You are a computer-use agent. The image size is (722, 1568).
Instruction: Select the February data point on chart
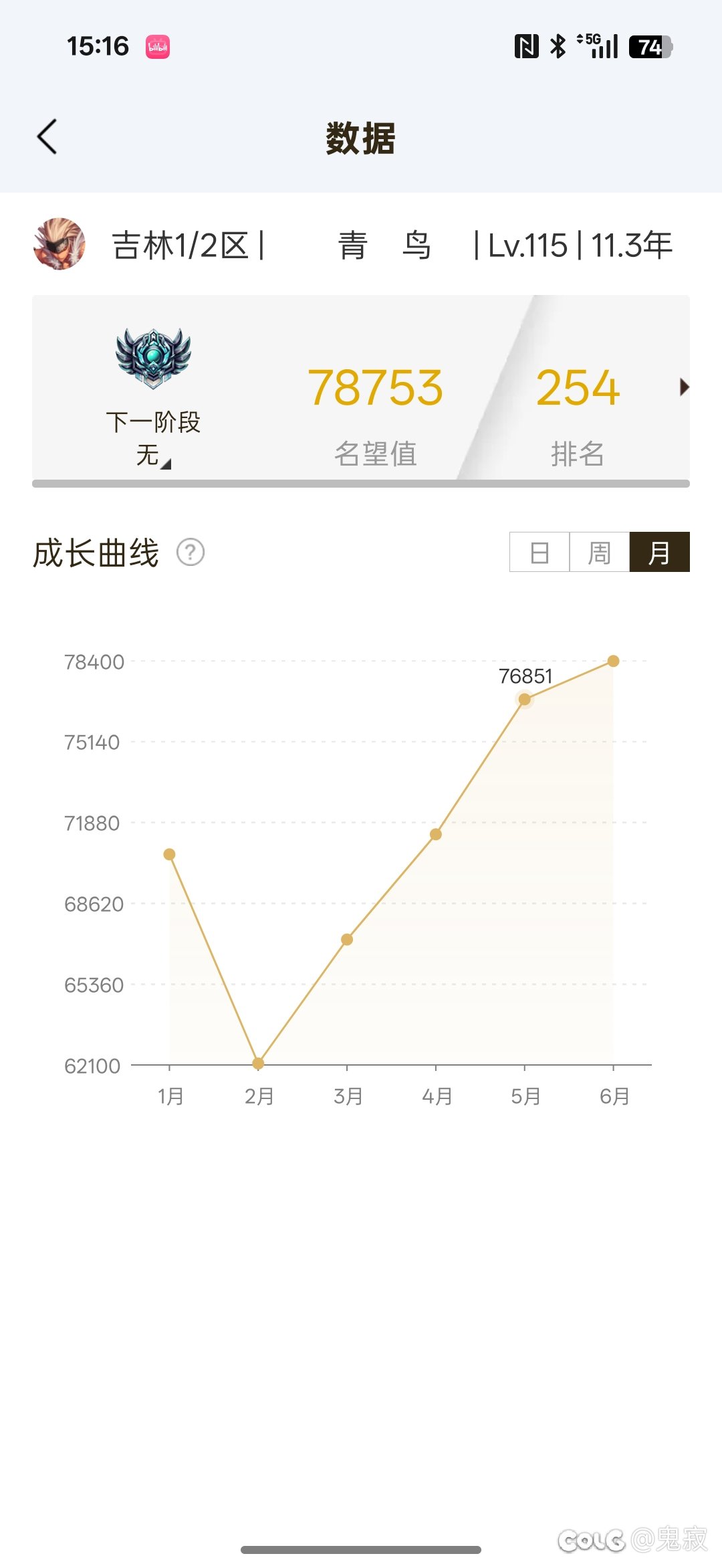(x=258, y=1063)
